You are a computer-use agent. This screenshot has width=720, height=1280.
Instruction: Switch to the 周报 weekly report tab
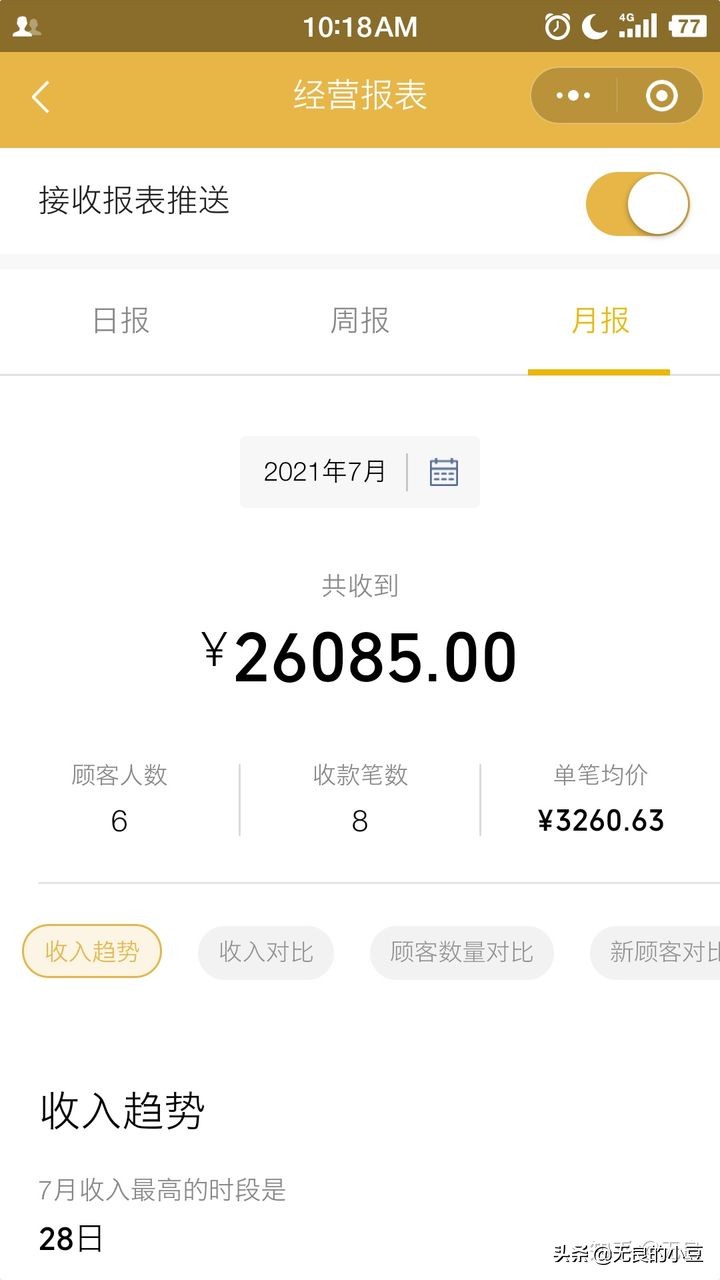point(360,321)
